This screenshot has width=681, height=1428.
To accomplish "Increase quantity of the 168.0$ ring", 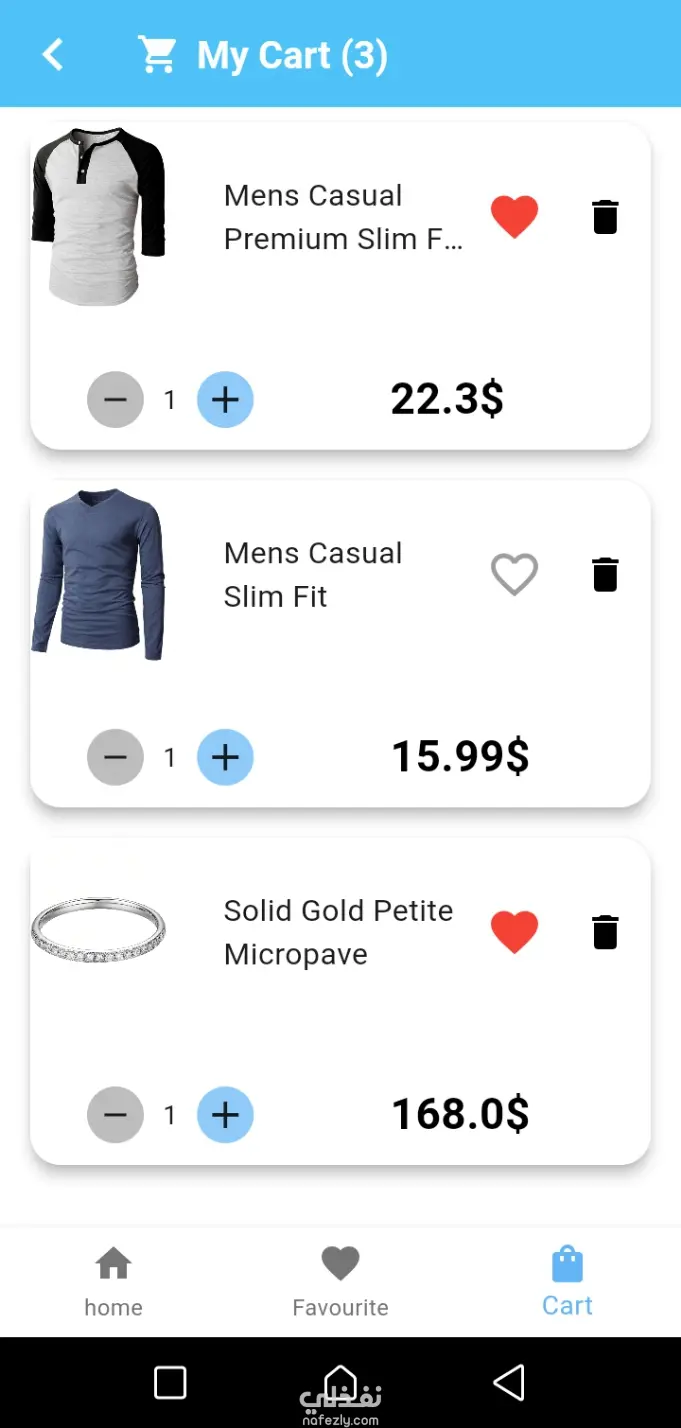I will point(225,1115).
